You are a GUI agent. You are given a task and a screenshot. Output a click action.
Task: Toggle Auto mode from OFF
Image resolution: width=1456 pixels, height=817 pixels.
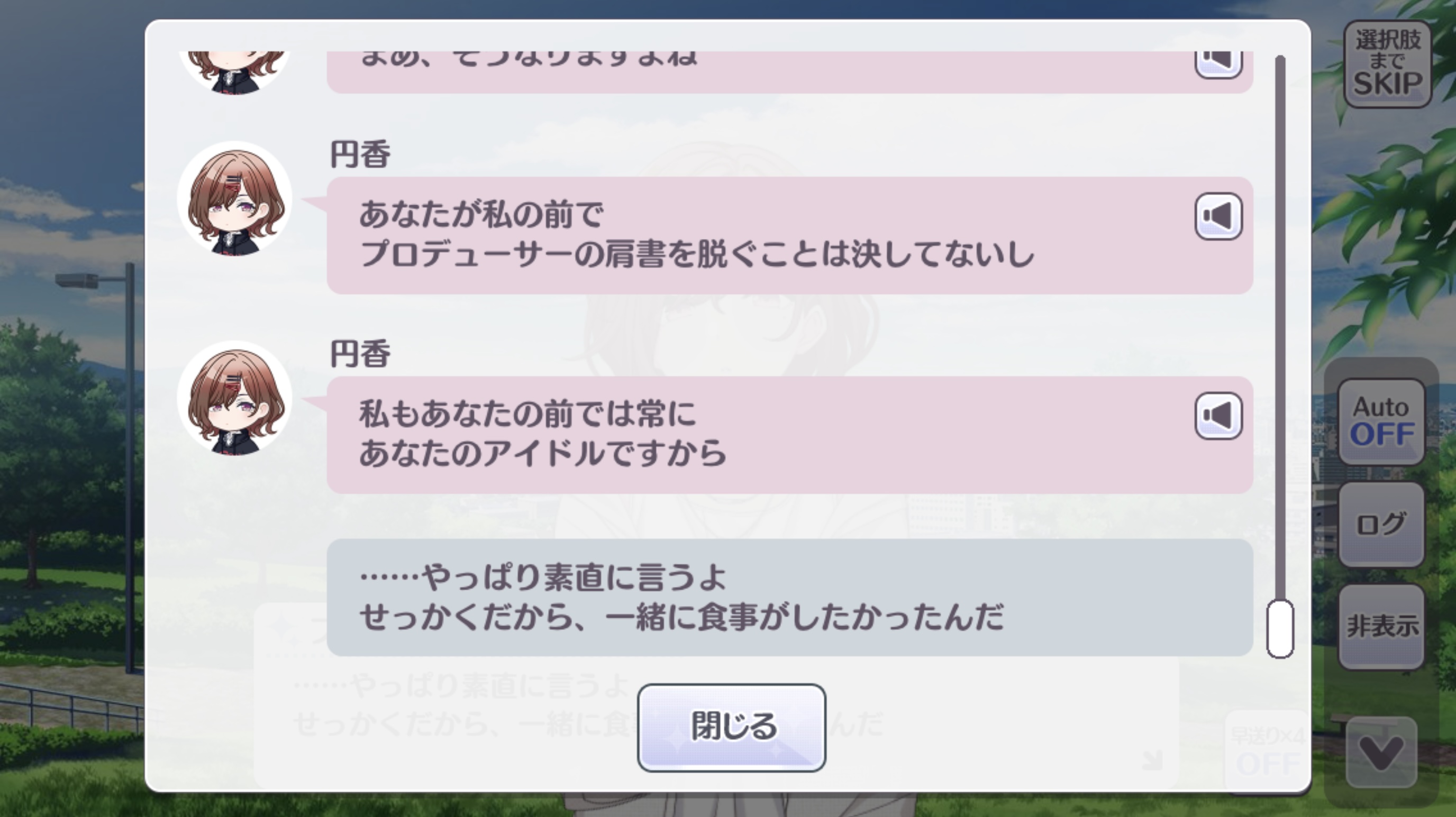pos(1381,421)
